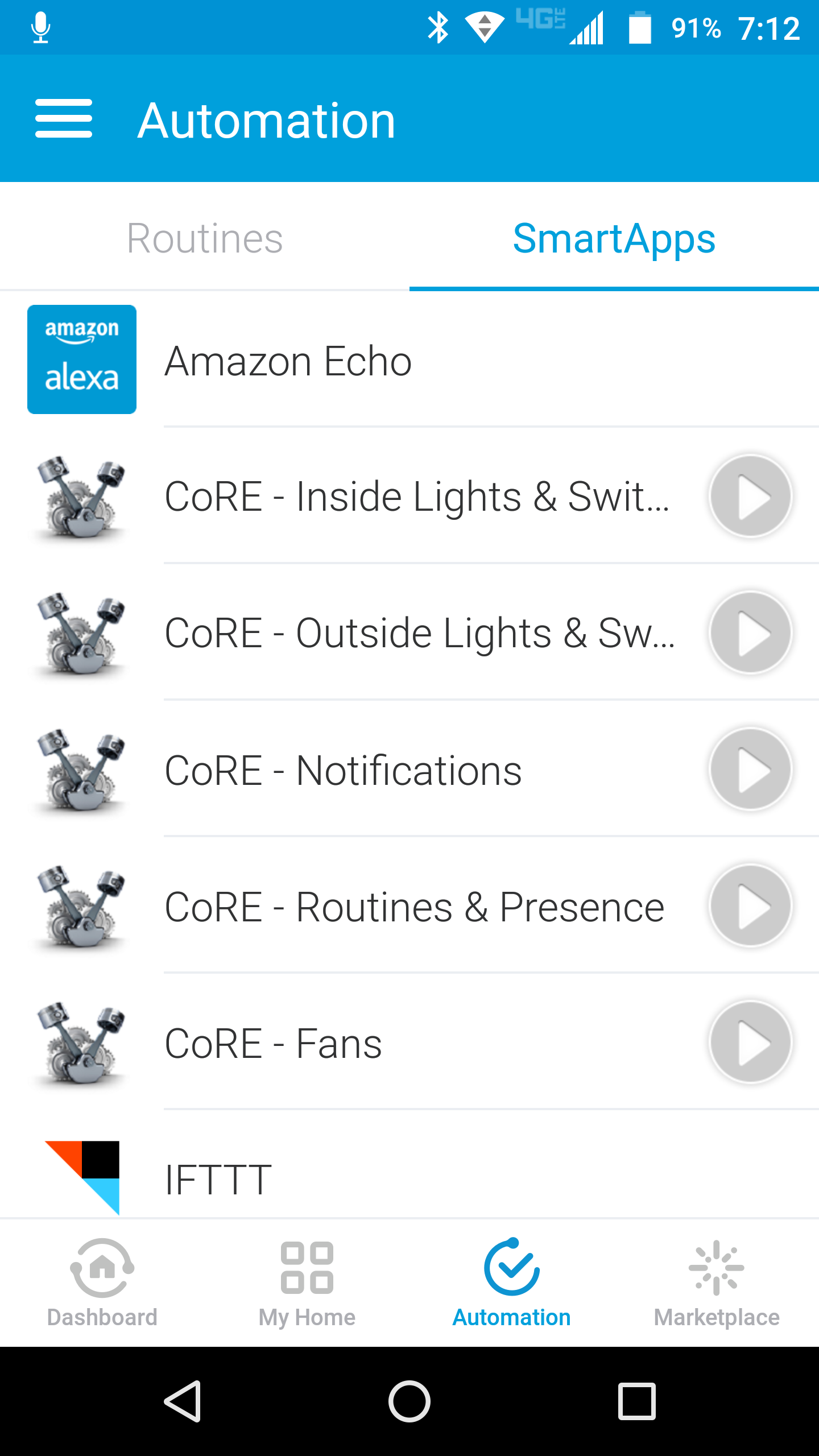This screenshot has width=819, height=1456.
Task: Tap play button for CoRE - Notifications
Action: pyautogui.click(x=751, y=769)
